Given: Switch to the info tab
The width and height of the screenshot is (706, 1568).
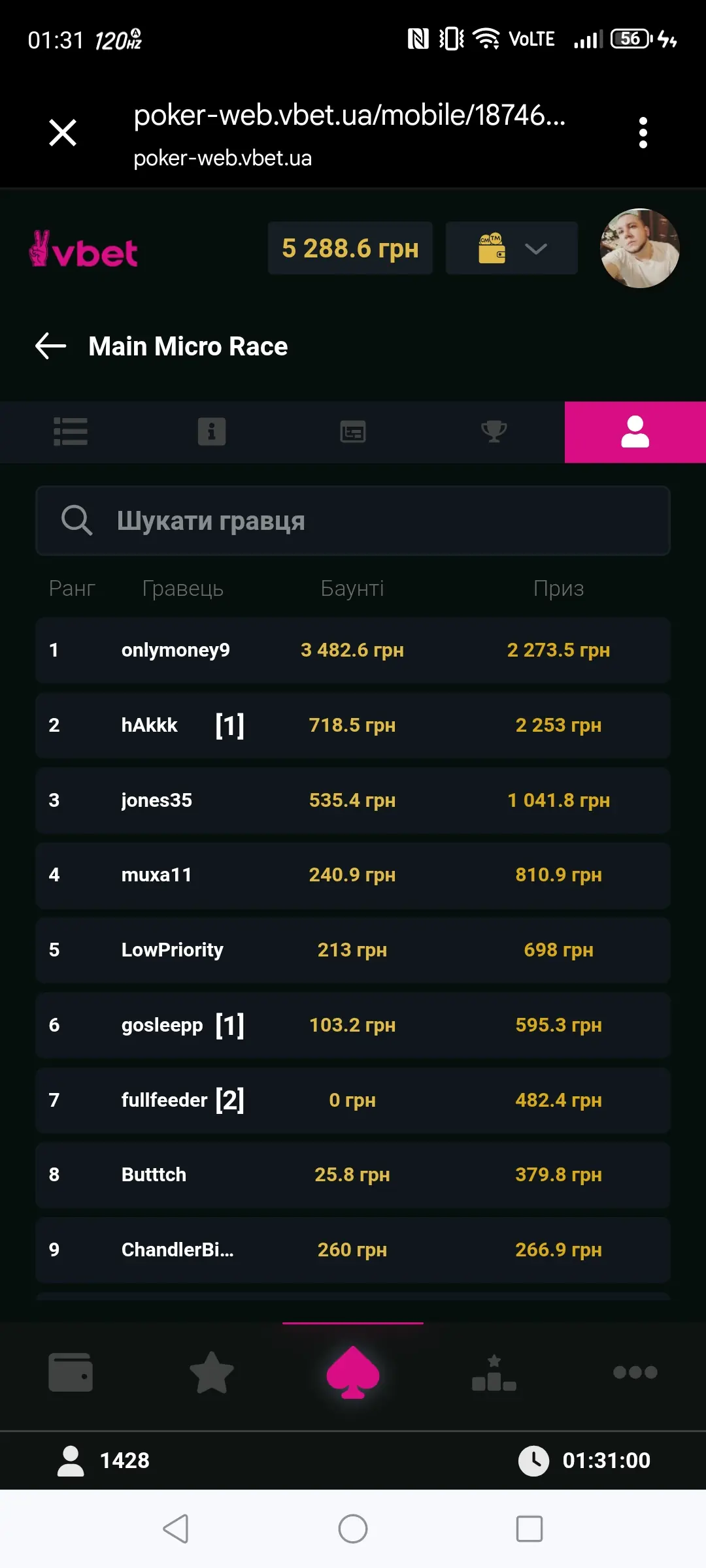Looking at the screenshot, I should (x=212, y=432).
